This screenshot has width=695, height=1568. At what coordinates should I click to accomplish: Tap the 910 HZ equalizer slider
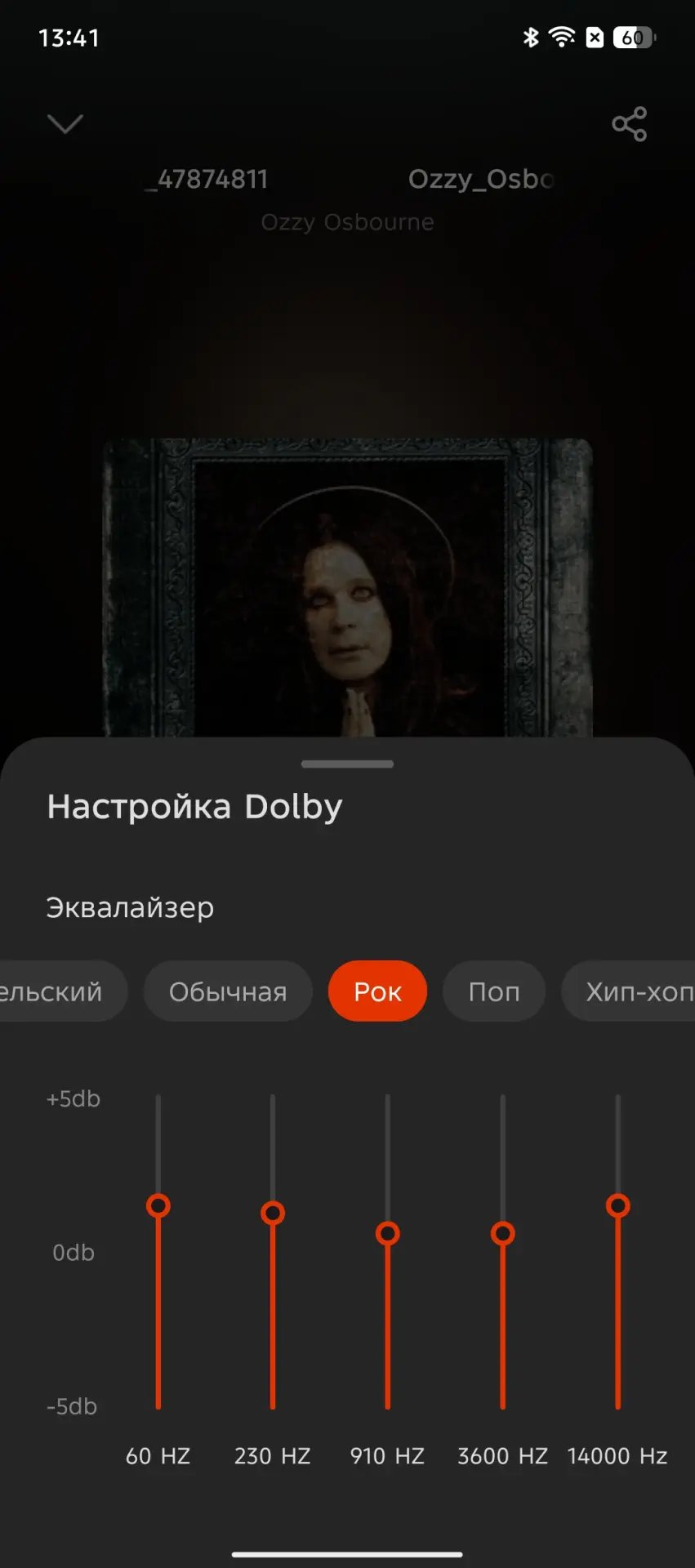(x=388, y=1233)
